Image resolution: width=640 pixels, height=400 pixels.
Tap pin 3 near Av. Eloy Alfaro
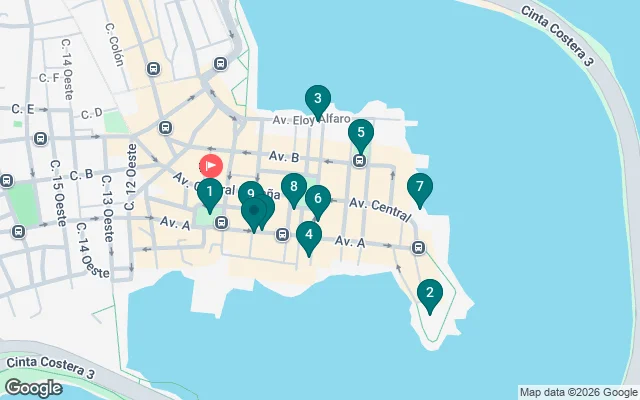click(317, 99)
